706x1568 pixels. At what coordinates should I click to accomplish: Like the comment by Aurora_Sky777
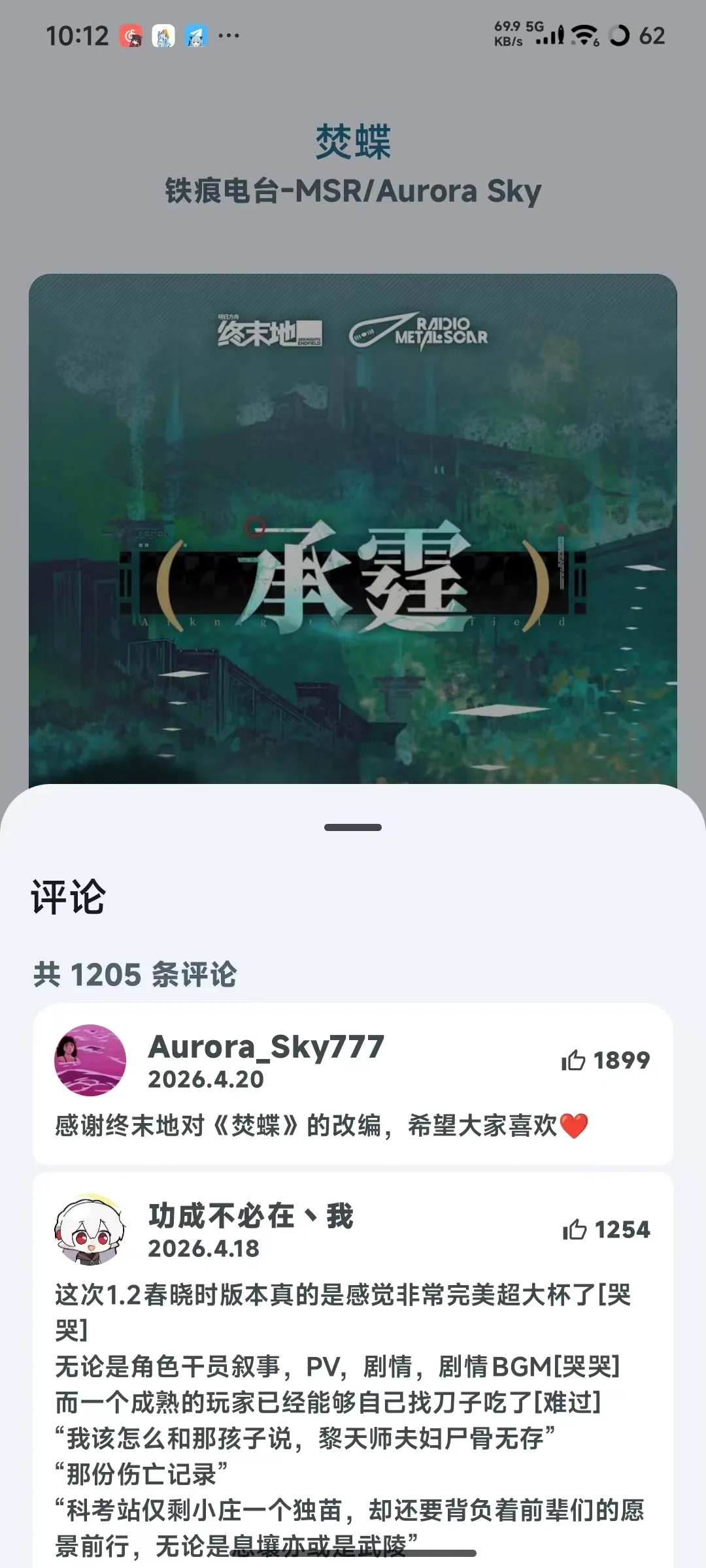[574, 1060]
